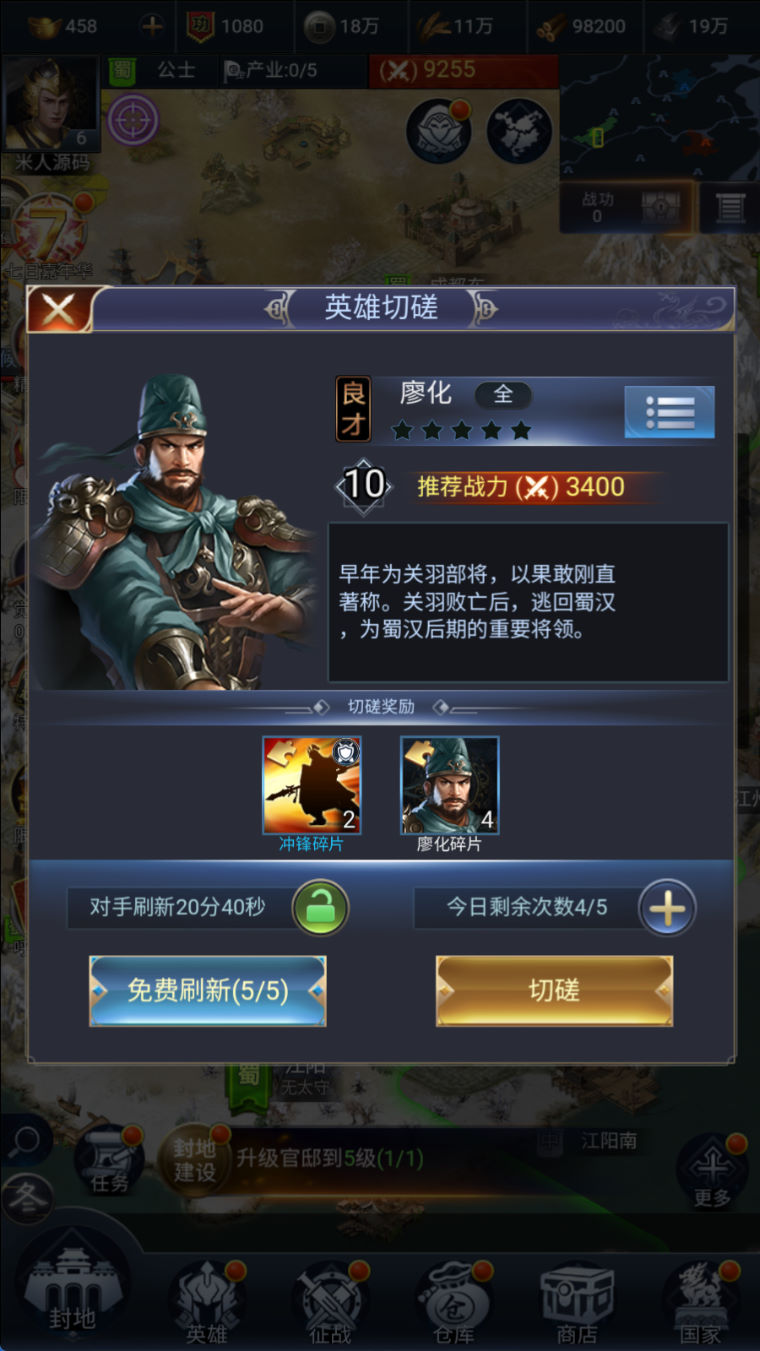Screen dimensions: 760x1351
Task: Close the 英雄切磋 dialog
Action: [58, 309]
